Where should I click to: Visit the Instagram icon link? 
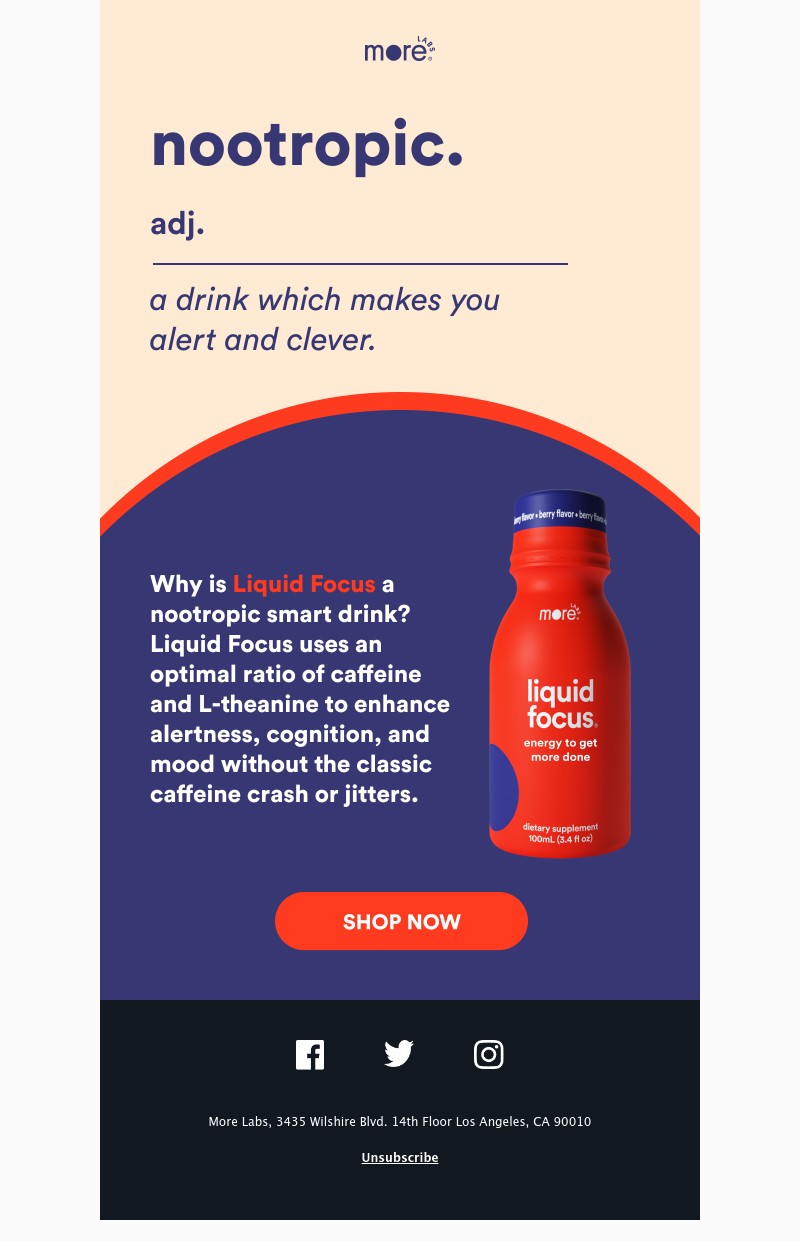click(488, 1054)
